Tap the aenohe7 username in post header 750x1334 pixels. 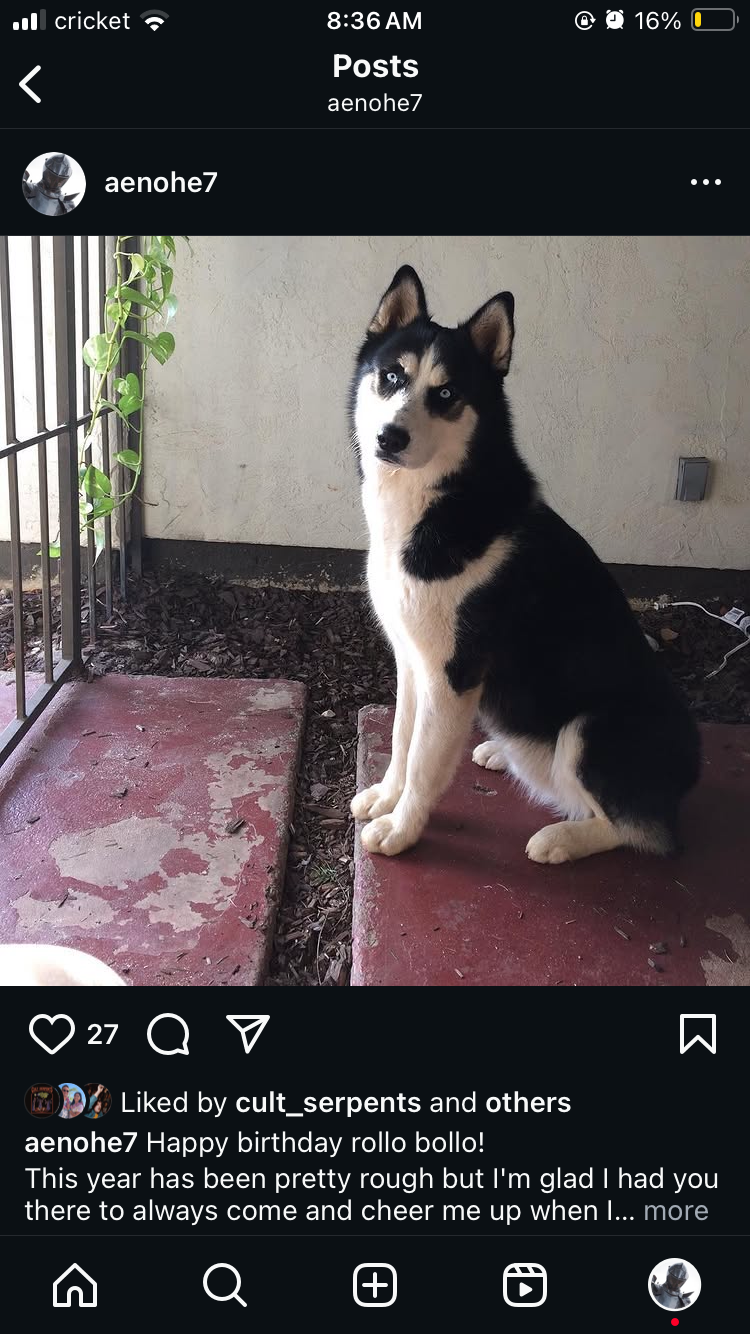click(160, 183)
